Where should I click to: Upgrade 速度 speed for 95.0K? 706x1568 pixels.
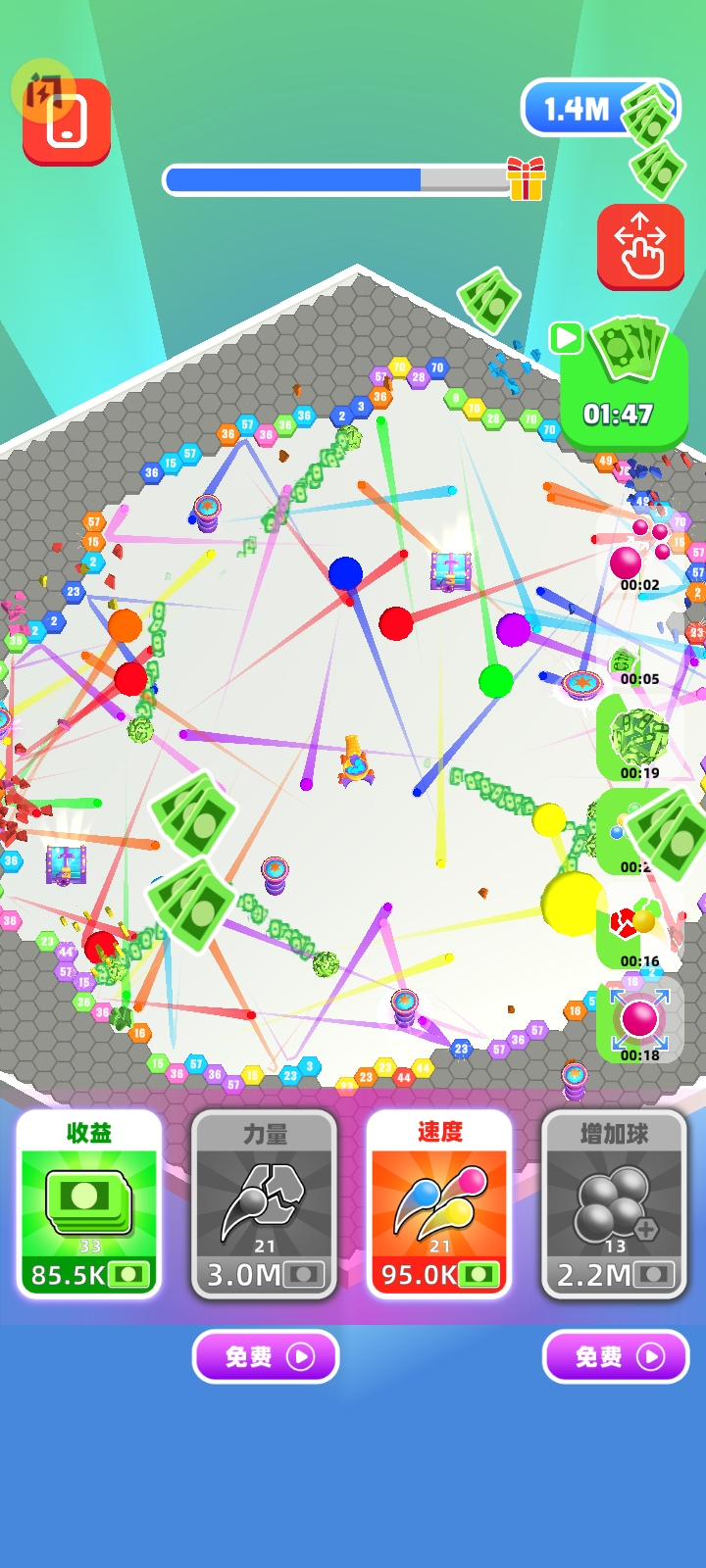point(439,1205)
